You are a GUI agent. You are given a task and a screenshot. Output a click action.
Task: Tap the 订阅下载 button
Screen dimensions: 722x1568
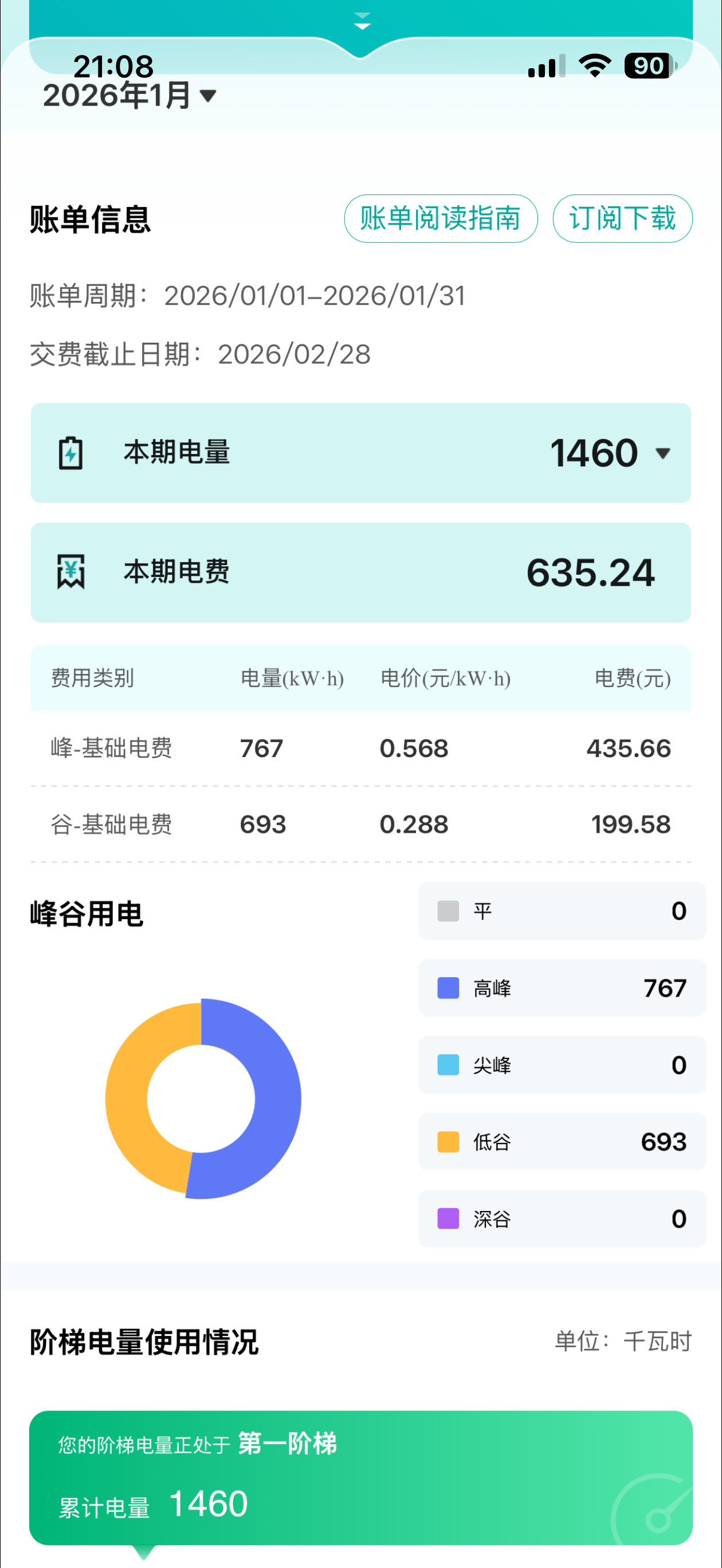[623, 218]
